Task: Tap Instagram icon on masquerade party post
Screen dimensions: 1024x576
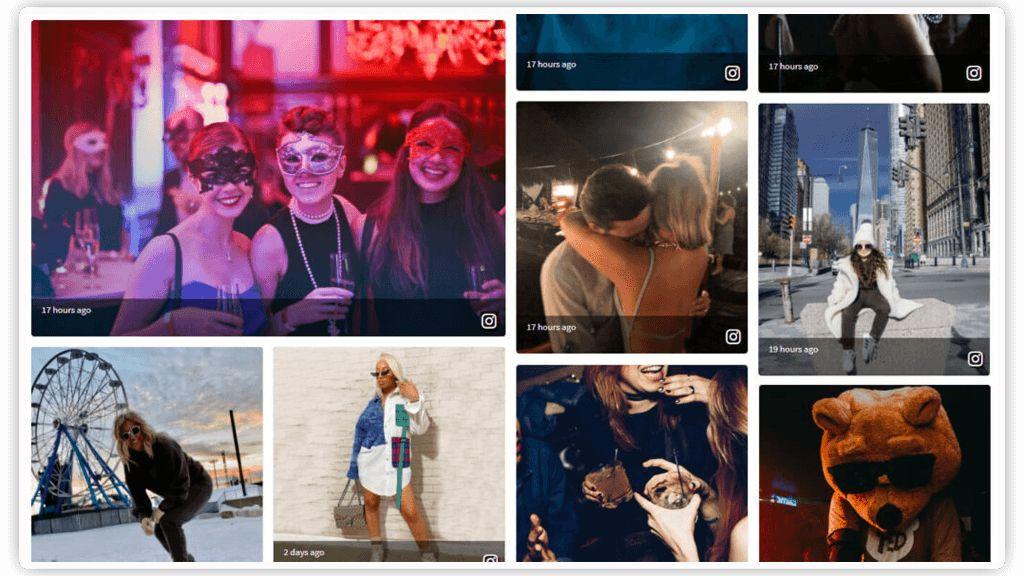Action: pyautogui.click(x=489, y=321)
